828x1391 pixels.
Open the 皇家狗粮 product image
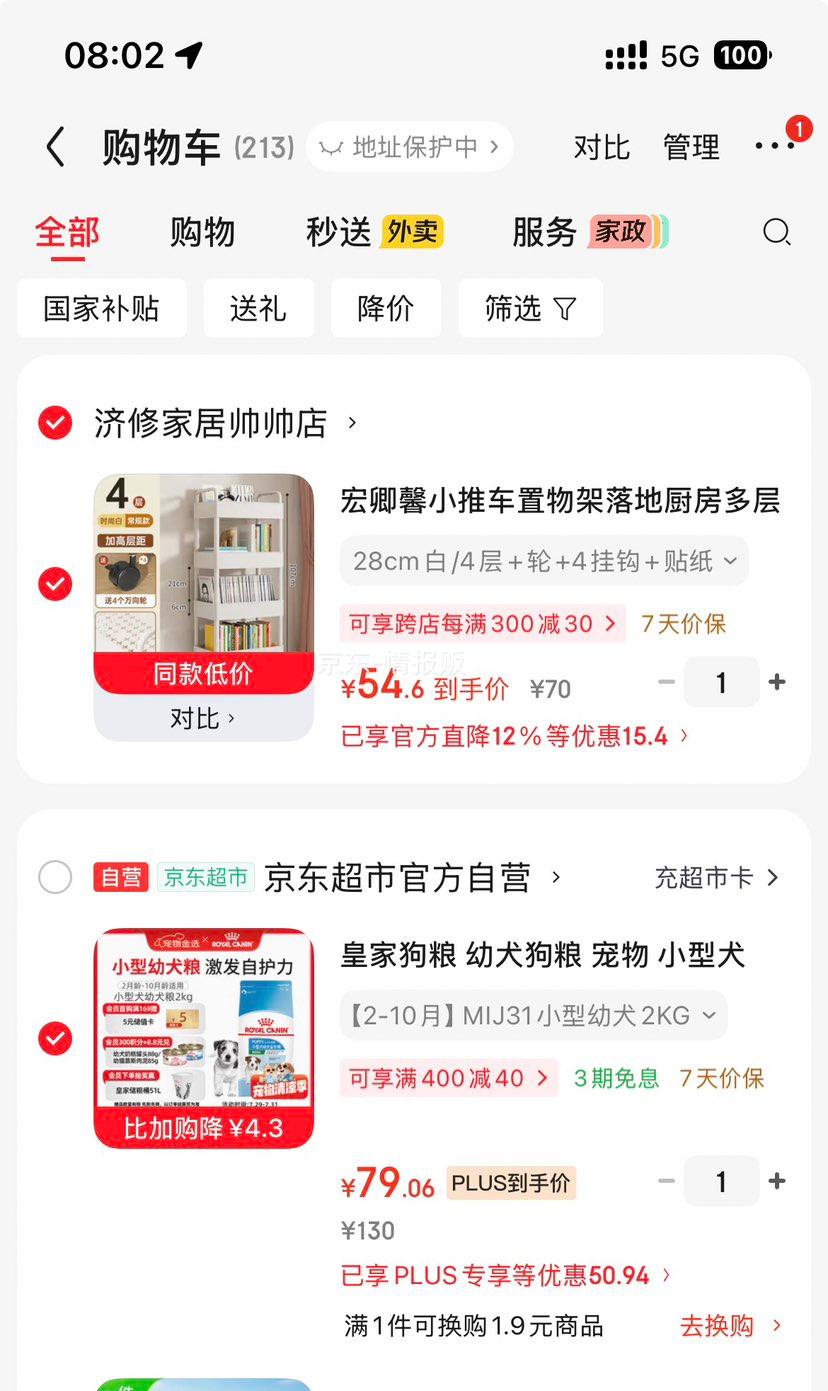click(x=204, y=1038)
